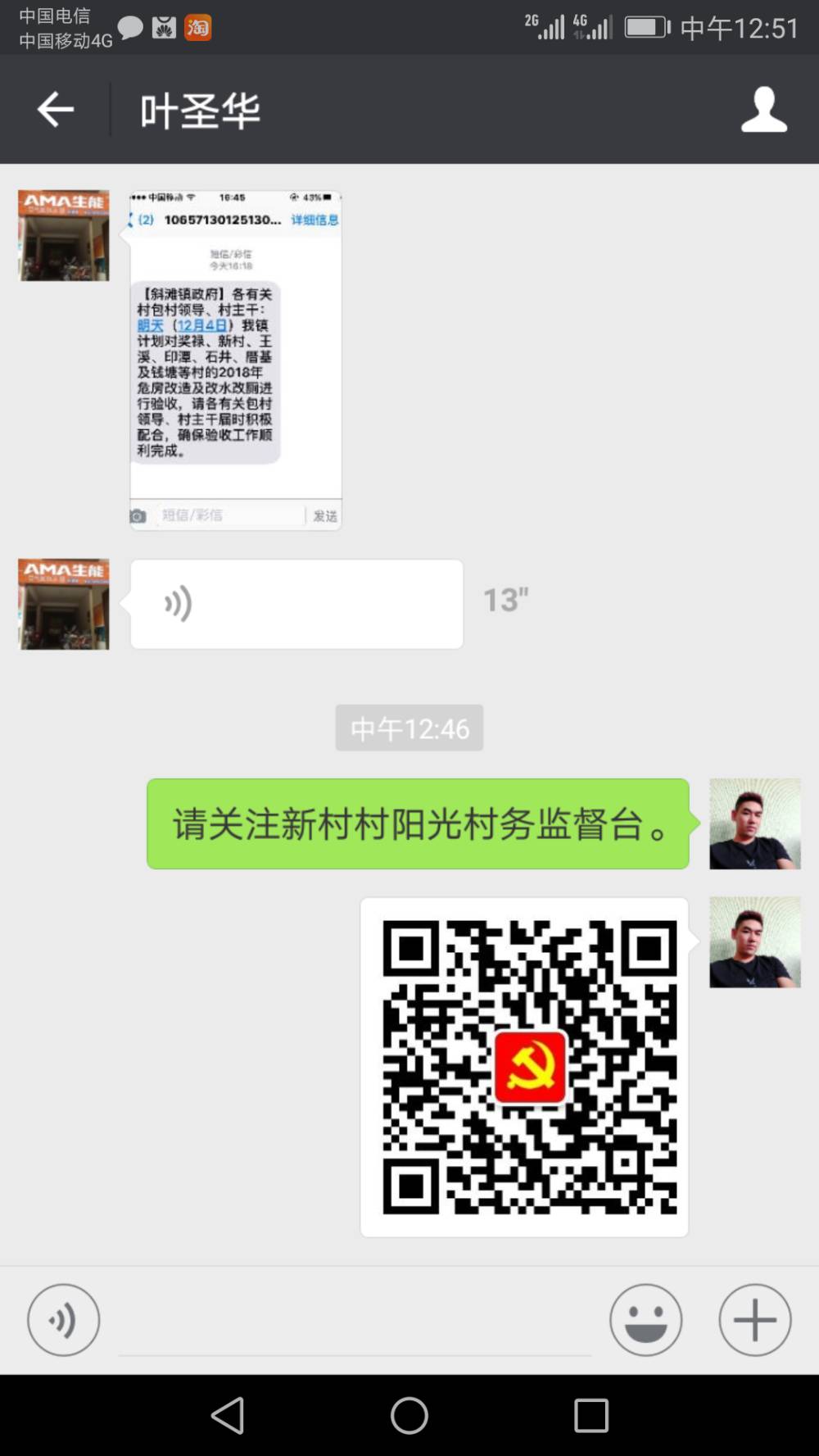Open my avatar beside the green message
Viewport: 819px width, 1456px height.
(754, 823)
